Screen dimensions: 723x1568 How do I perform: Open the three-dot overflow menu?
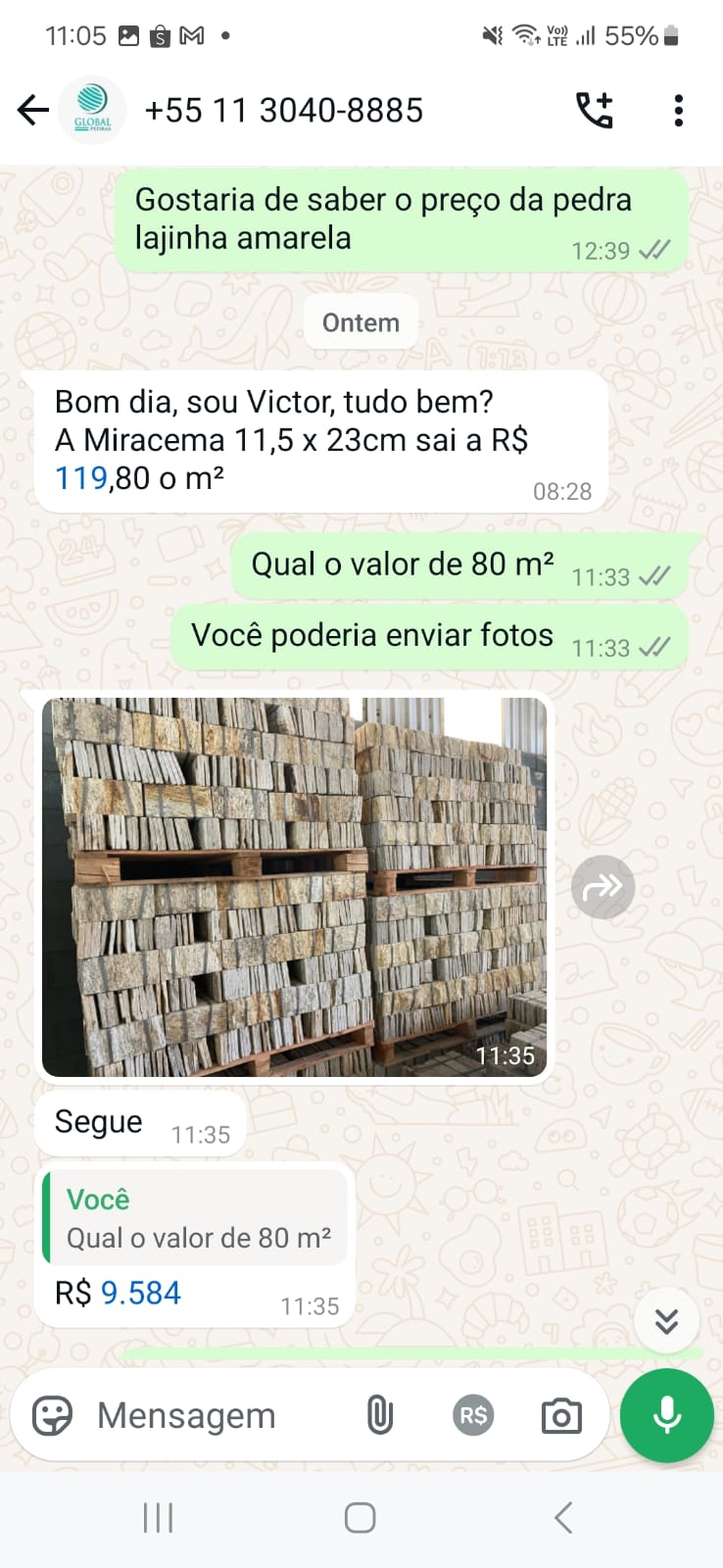coord(678,111)
